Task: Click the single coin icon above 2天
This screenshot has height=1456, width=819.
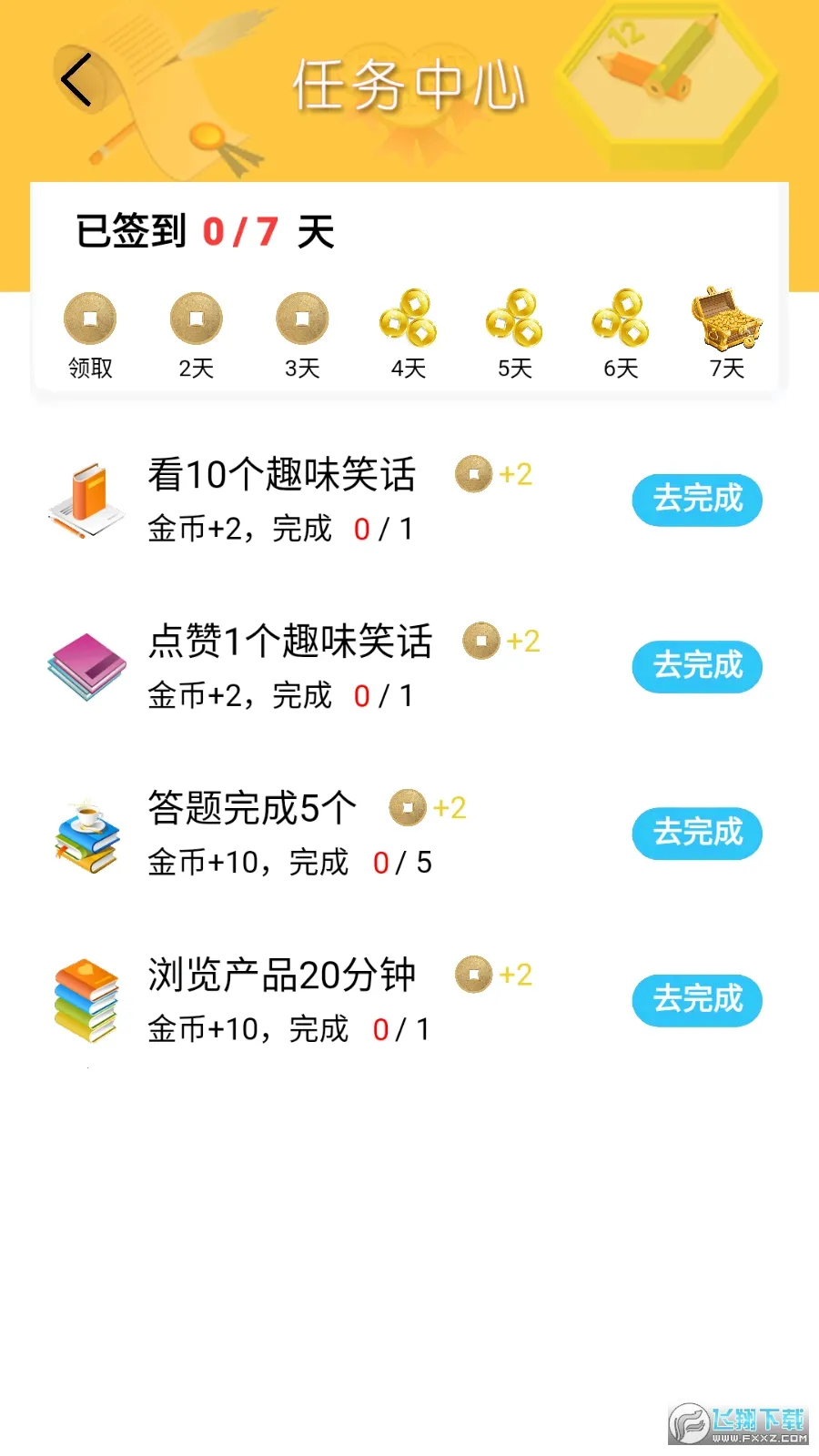Action: 196,318
